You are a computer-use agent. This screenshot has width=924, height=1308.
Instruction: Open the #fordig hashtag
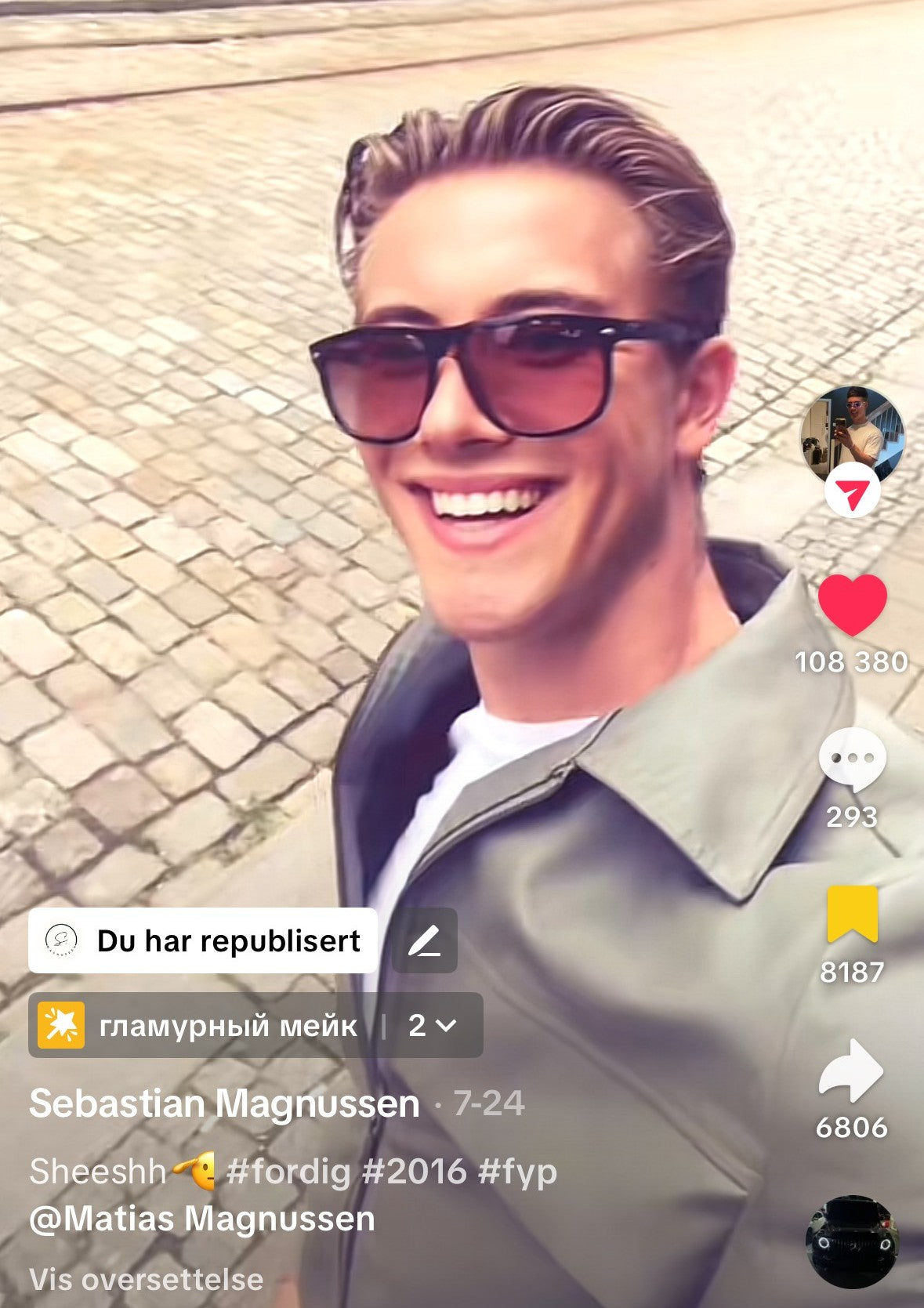click(288, 1172)
